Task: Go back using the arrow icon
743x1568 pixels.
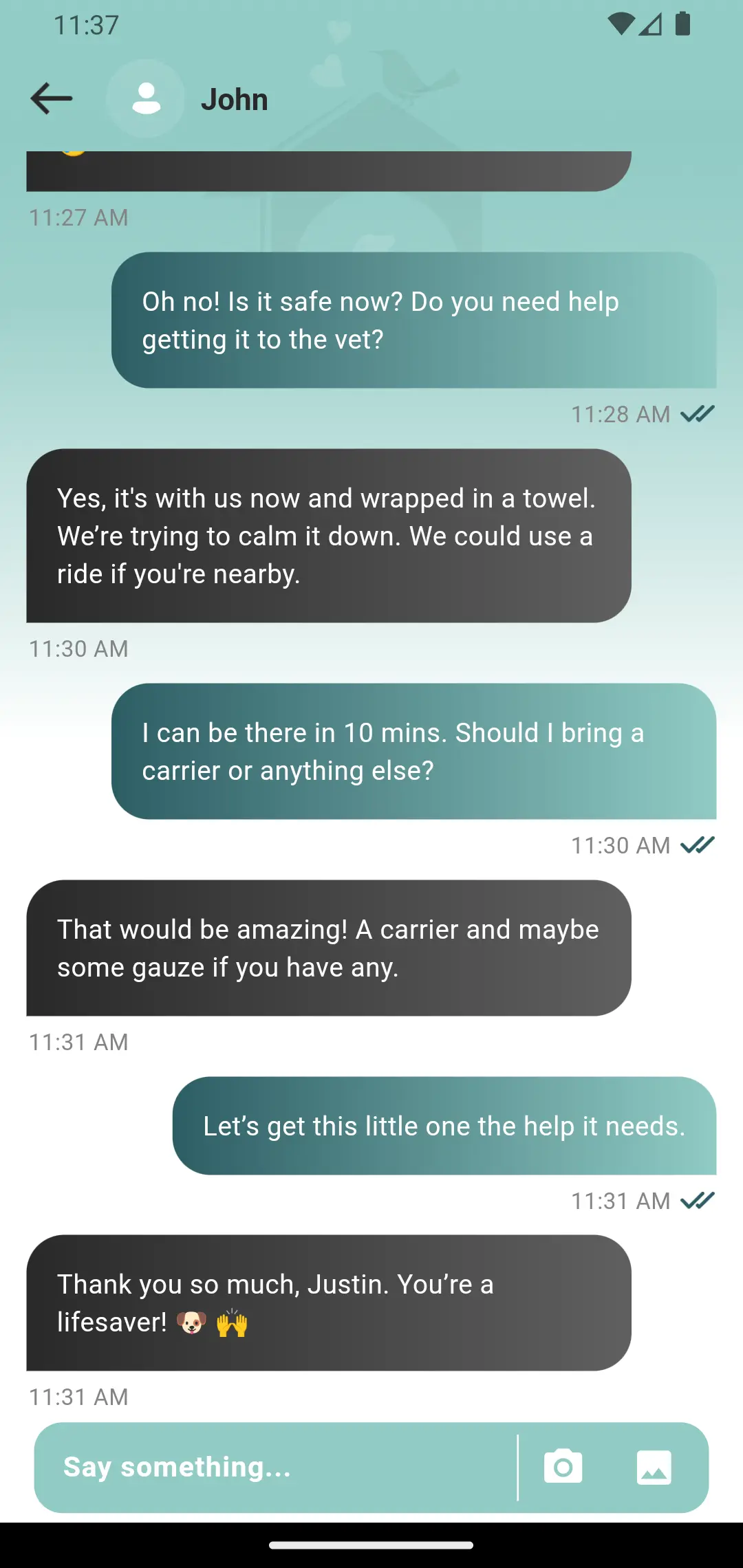Action: click(x=52, y=98)
